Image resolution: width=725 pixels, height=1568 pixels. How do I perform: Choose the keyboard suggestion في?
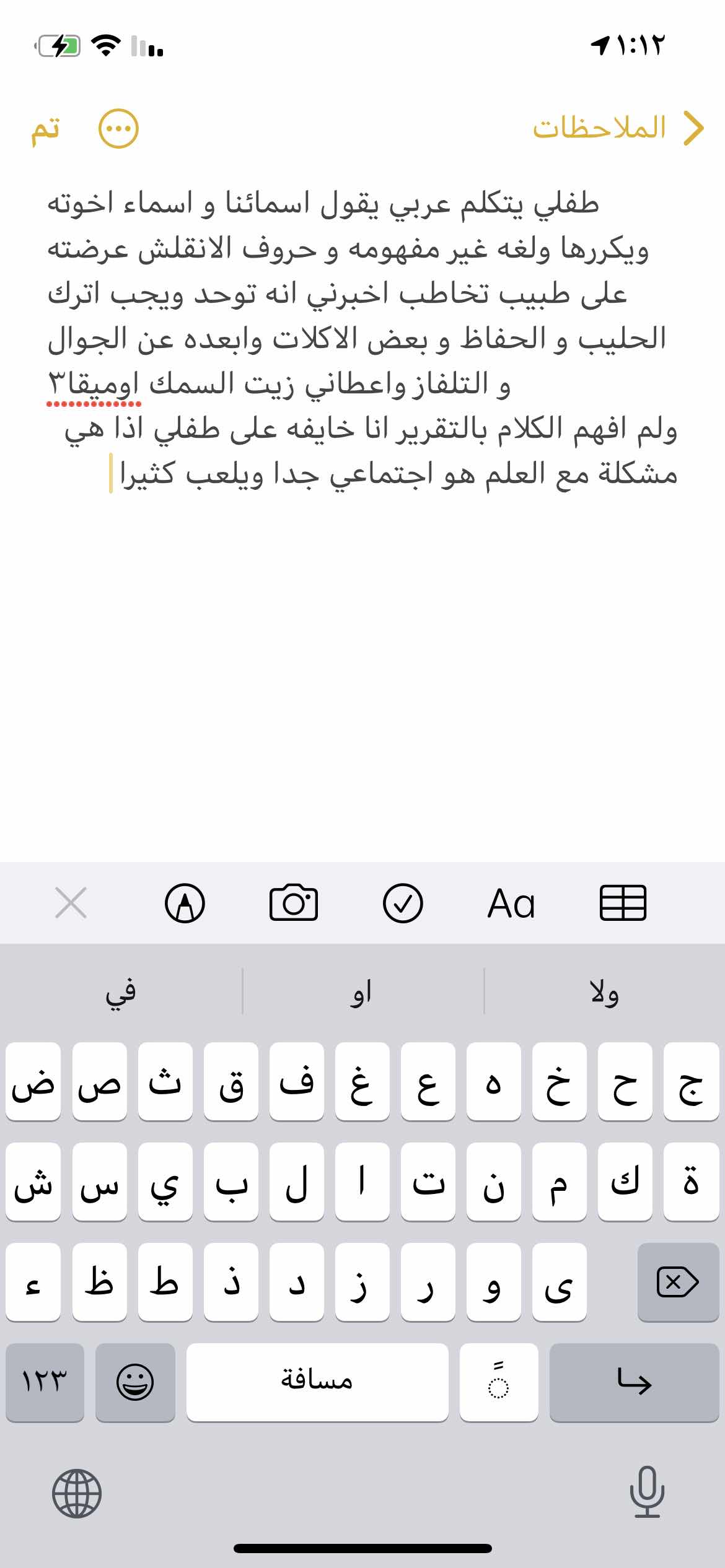coord(121,992)
